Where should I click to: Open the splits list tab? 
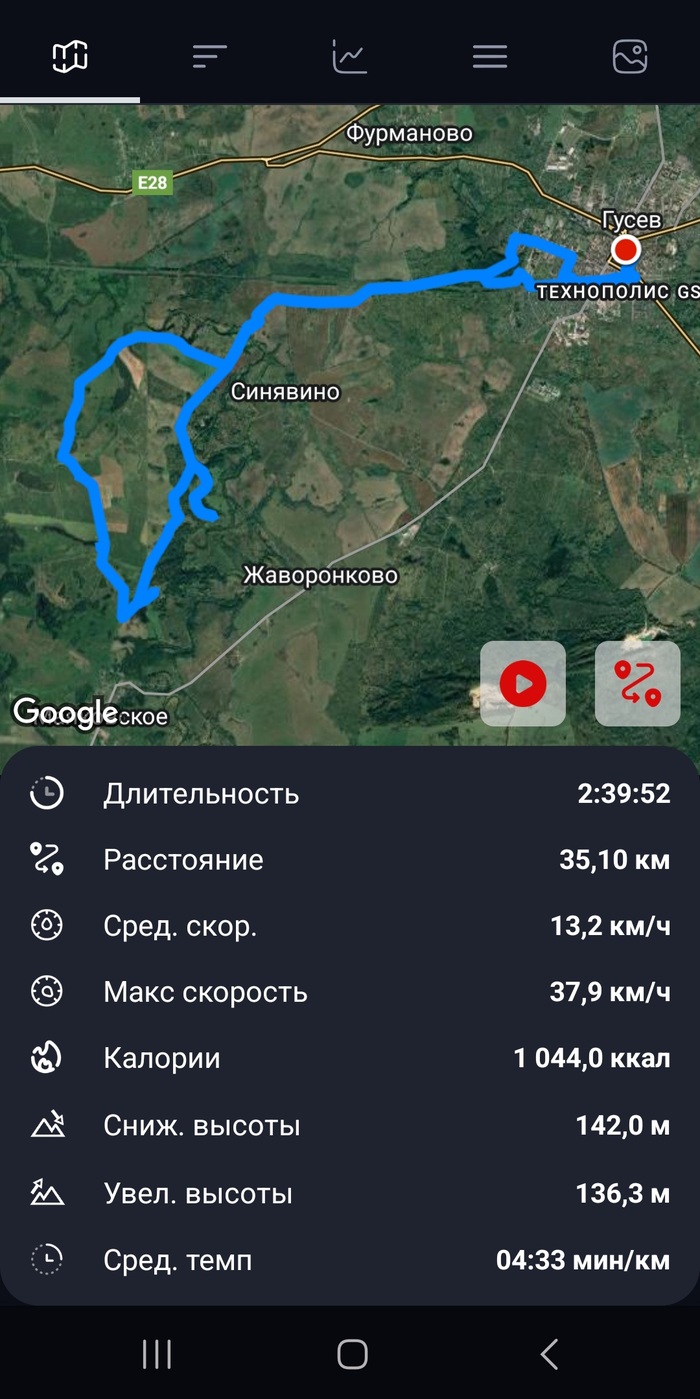click(x=210, y=56)
